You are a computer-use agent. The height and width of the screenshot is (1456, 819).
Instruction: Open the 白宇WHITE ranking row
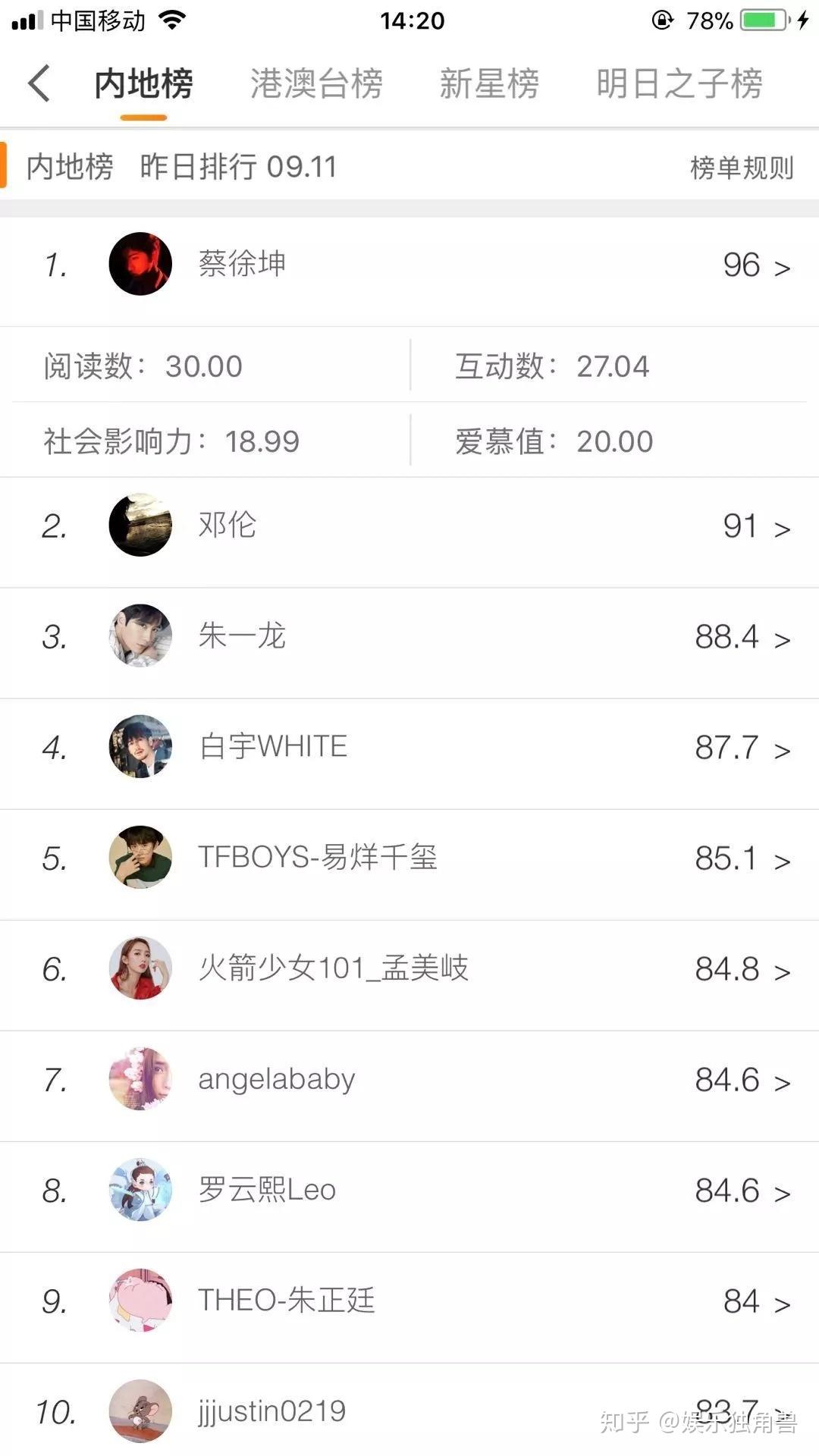click(409, 747)
